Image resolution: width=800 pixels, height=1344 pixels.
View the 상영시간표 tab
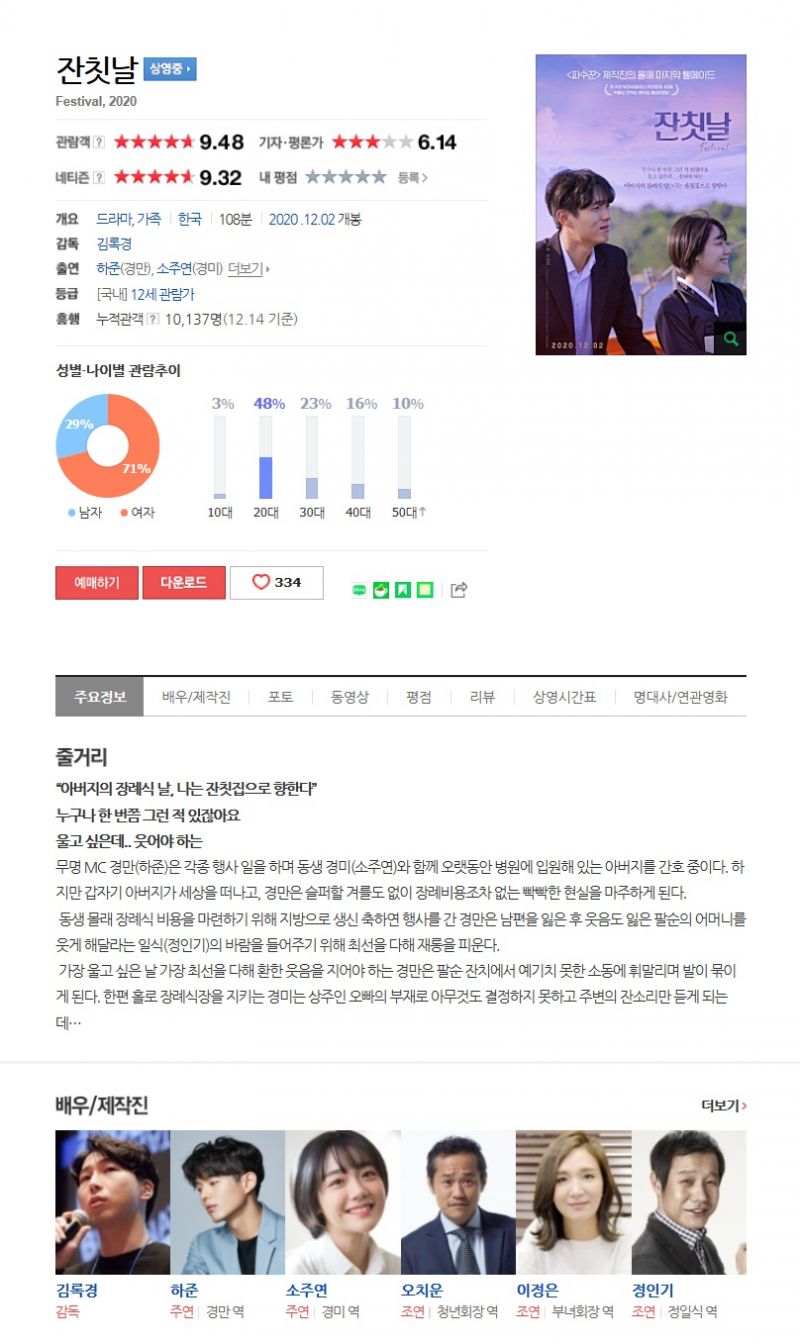point(564,697)
